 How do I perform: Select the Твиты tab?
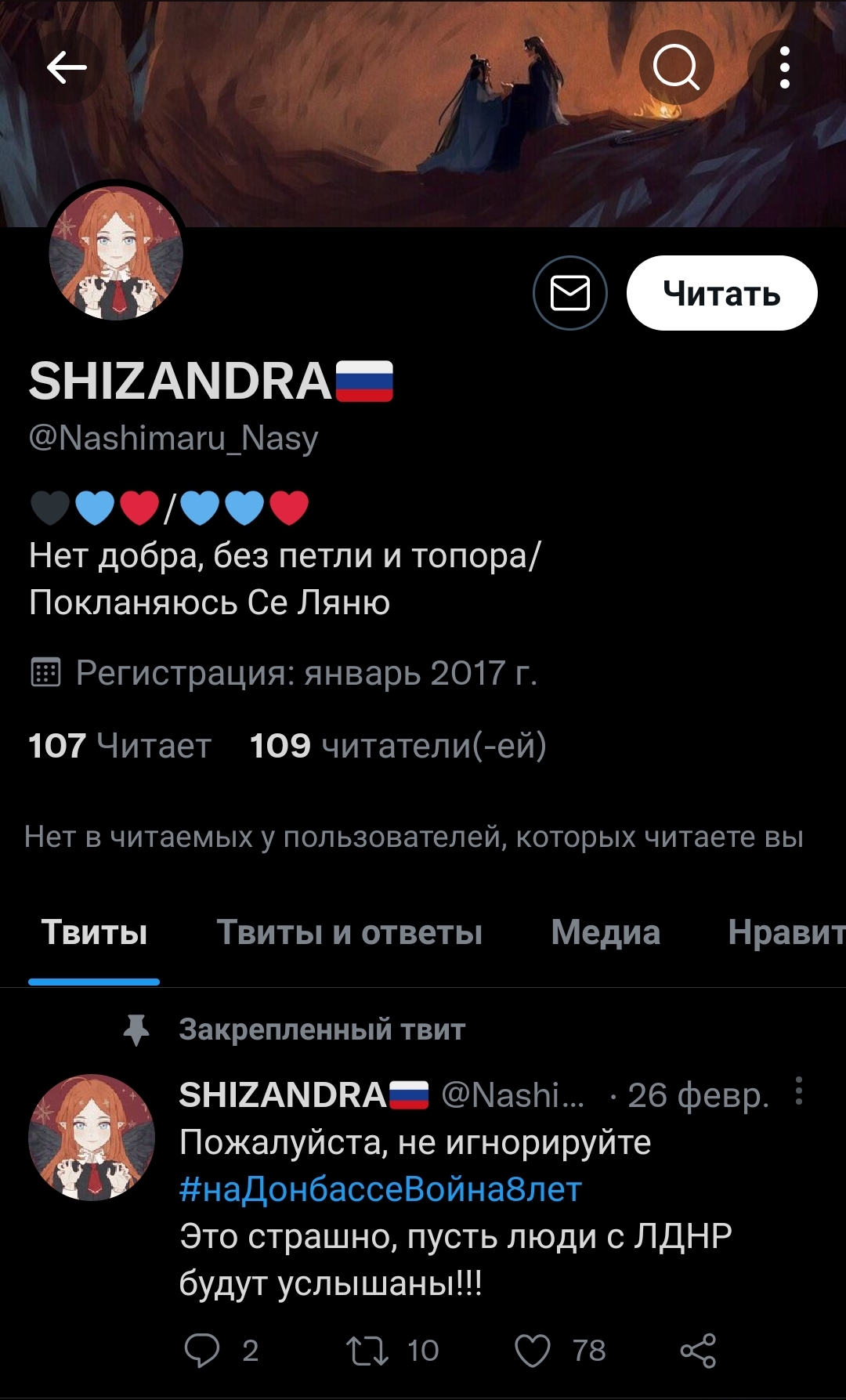tap(94, 932)
